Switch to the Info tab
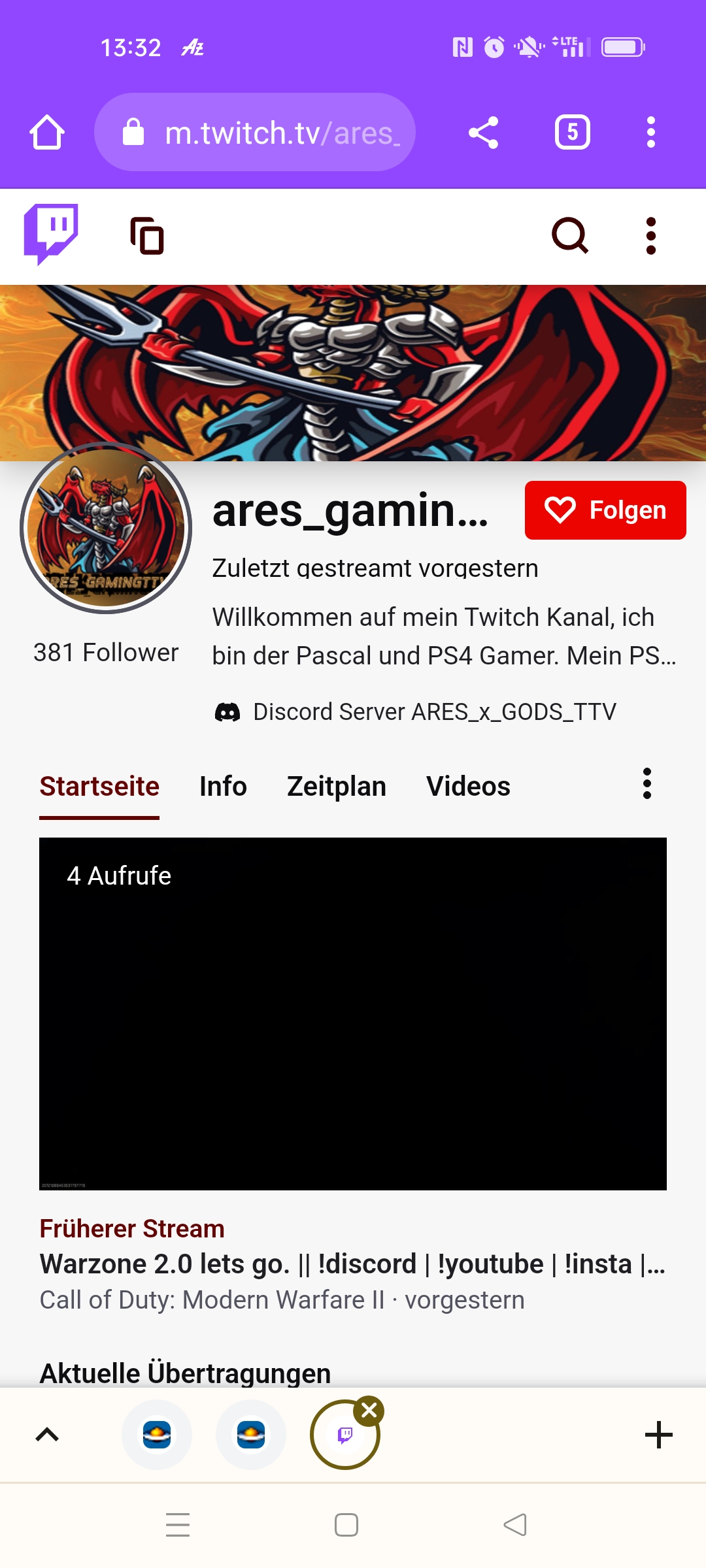 [223, 786]
